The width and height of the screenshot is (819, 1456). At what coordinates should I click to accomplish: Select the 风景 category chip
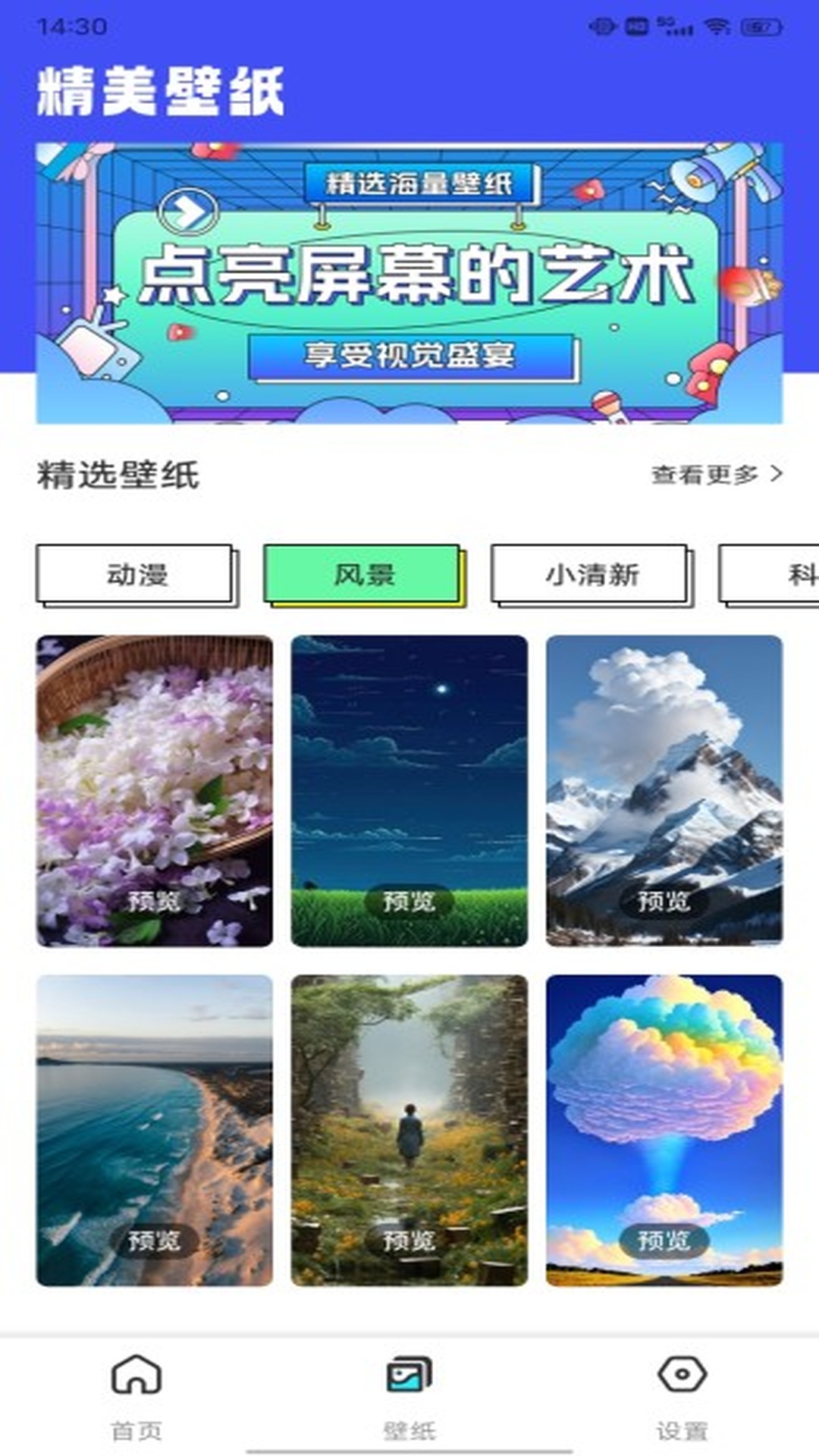click(362, 574)
